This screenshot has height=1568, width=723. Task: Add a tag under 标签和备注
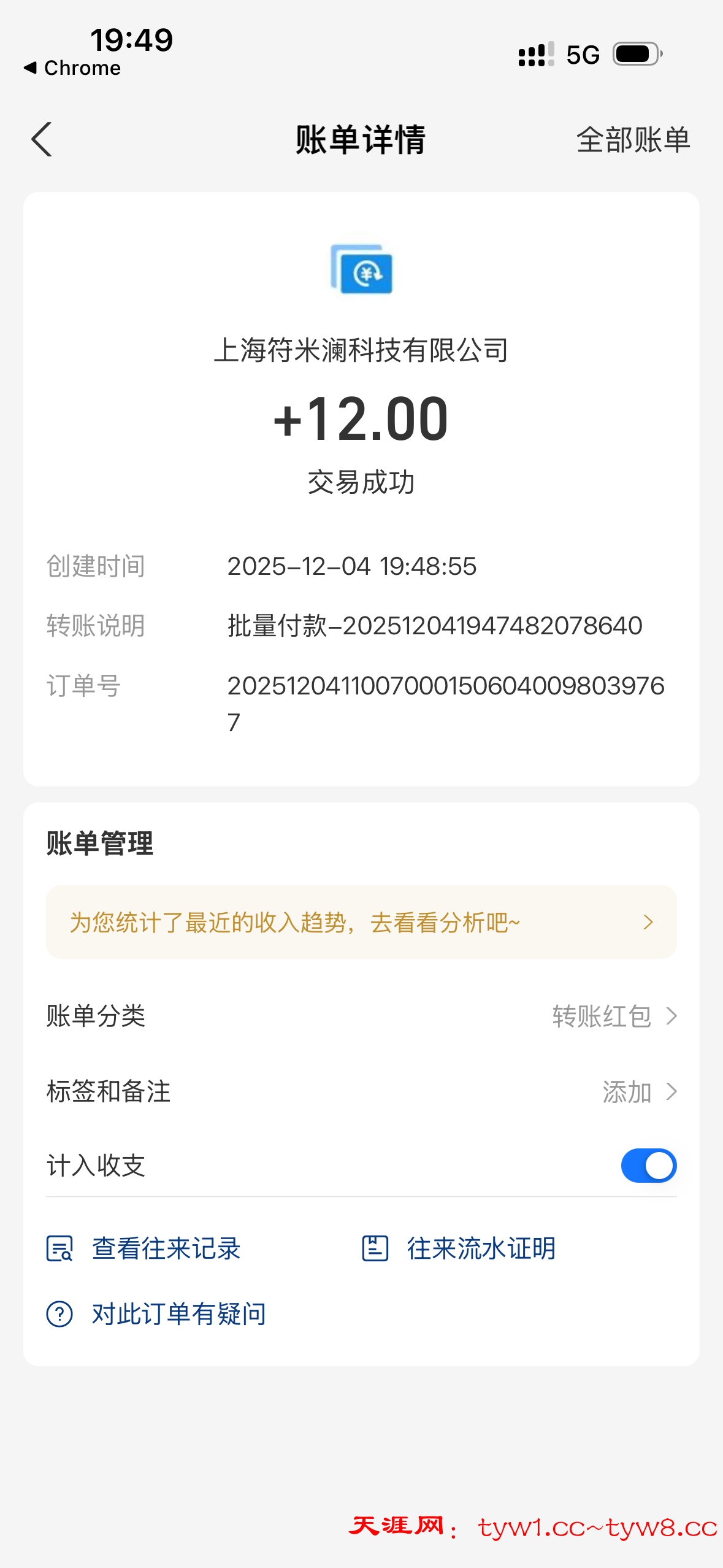point(638,1092)
